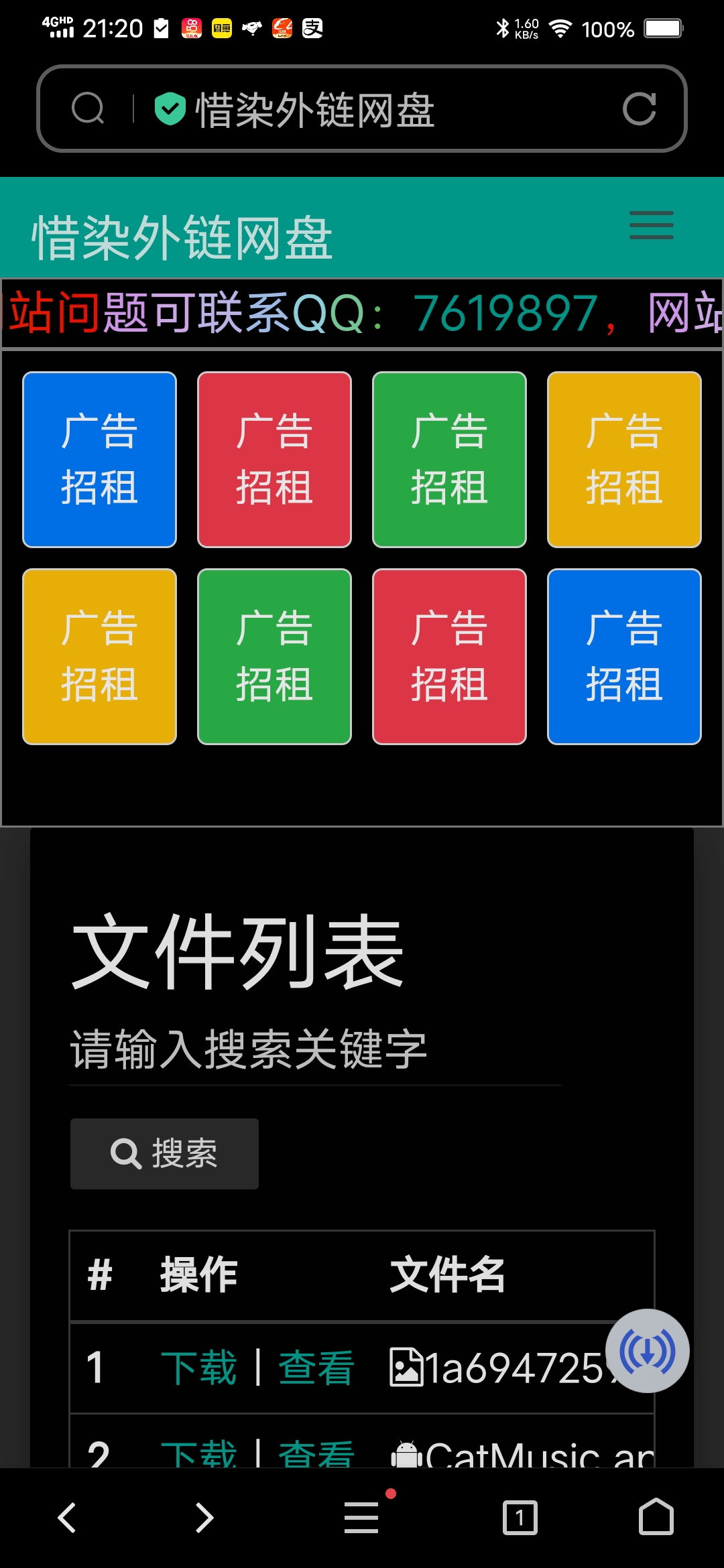Go to the browser home page

click(656, 1516)
